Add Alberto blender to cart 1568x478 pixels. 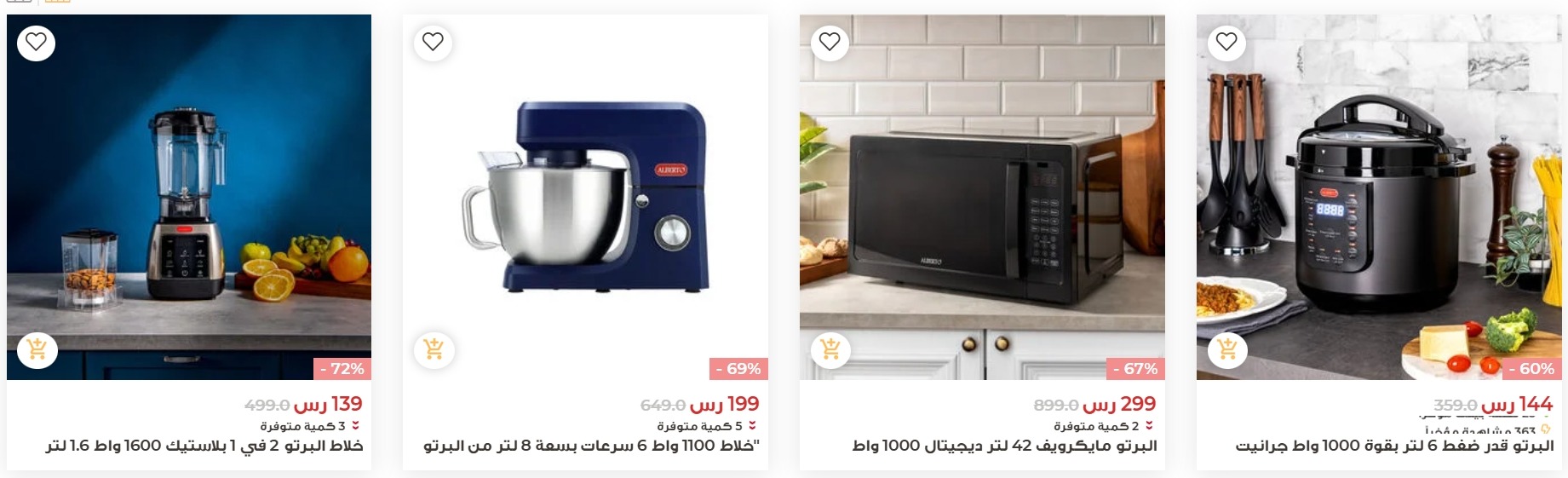click(37, 349)
